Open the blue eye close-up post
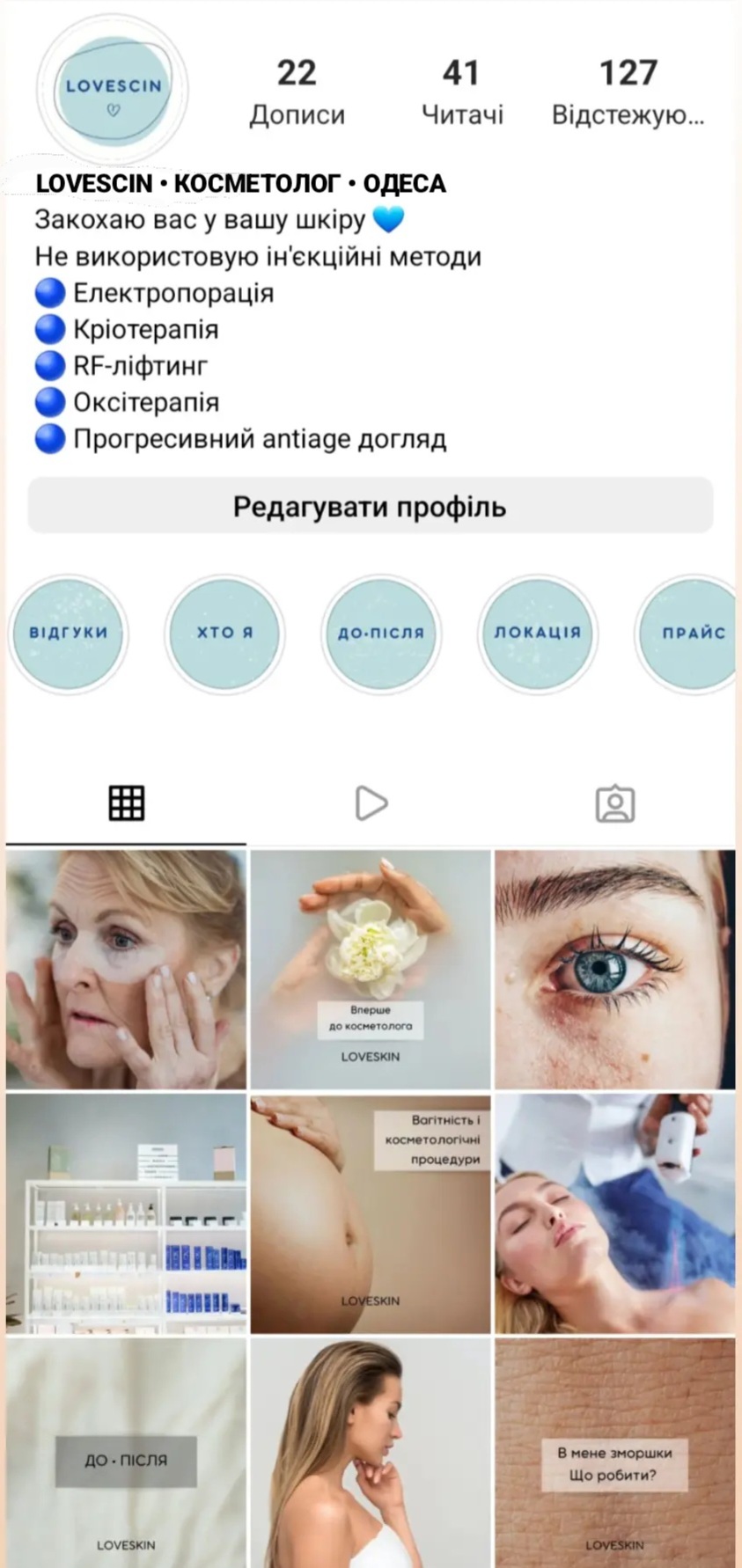Screen dimensions: 742x1568 pos(614,969)
